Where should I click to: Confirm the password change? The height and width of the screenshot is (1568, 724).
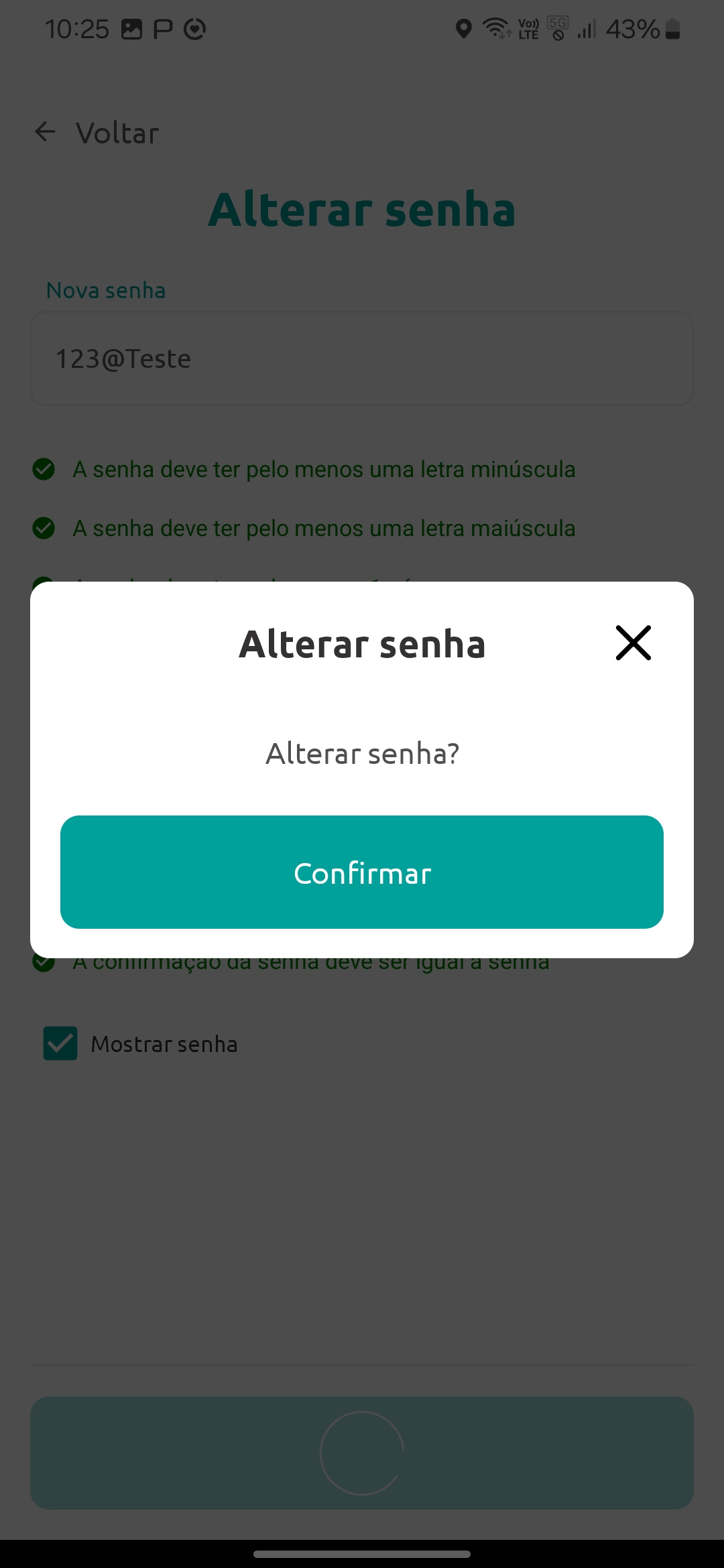362,872
